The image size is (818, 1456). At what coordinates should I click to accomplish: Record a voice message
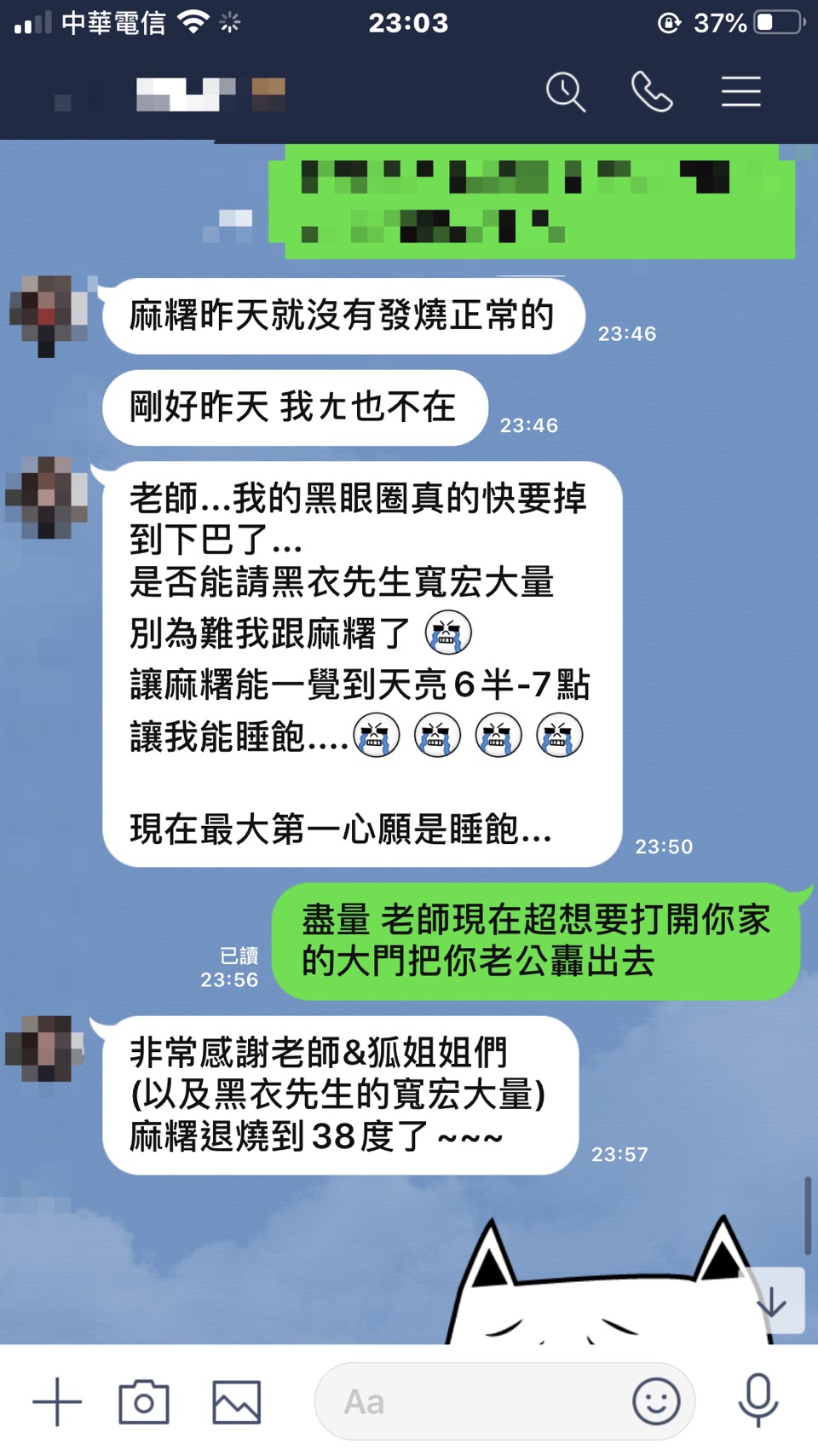[x=758, y=1400]
